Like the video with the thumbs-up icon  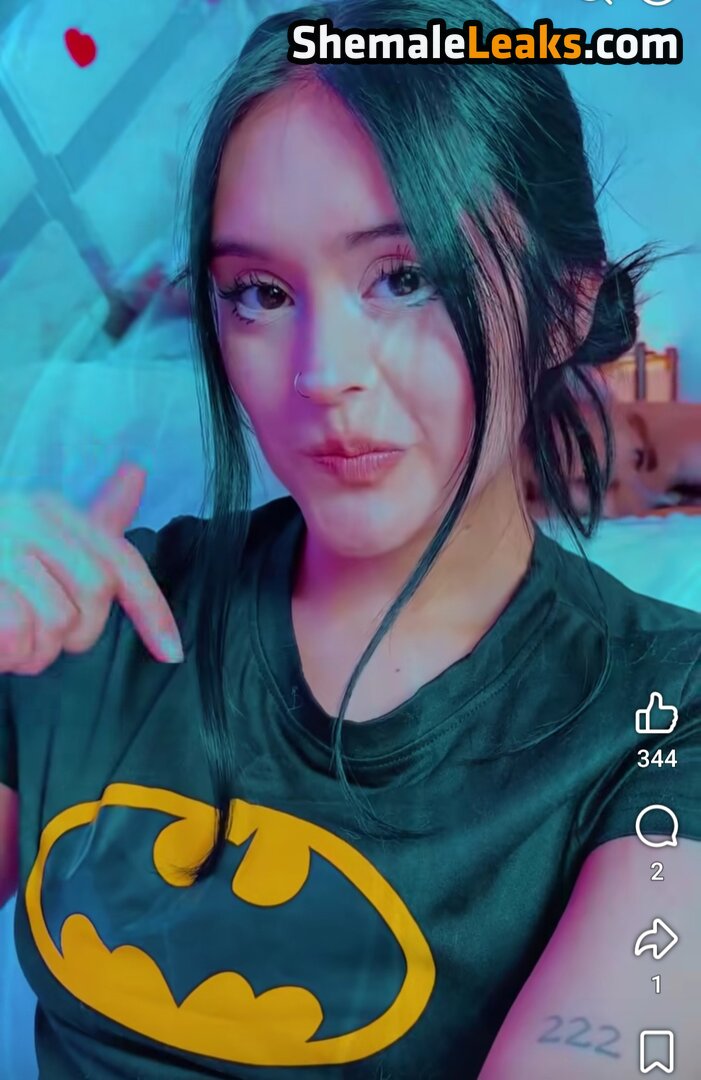click(x=656, y=714)
